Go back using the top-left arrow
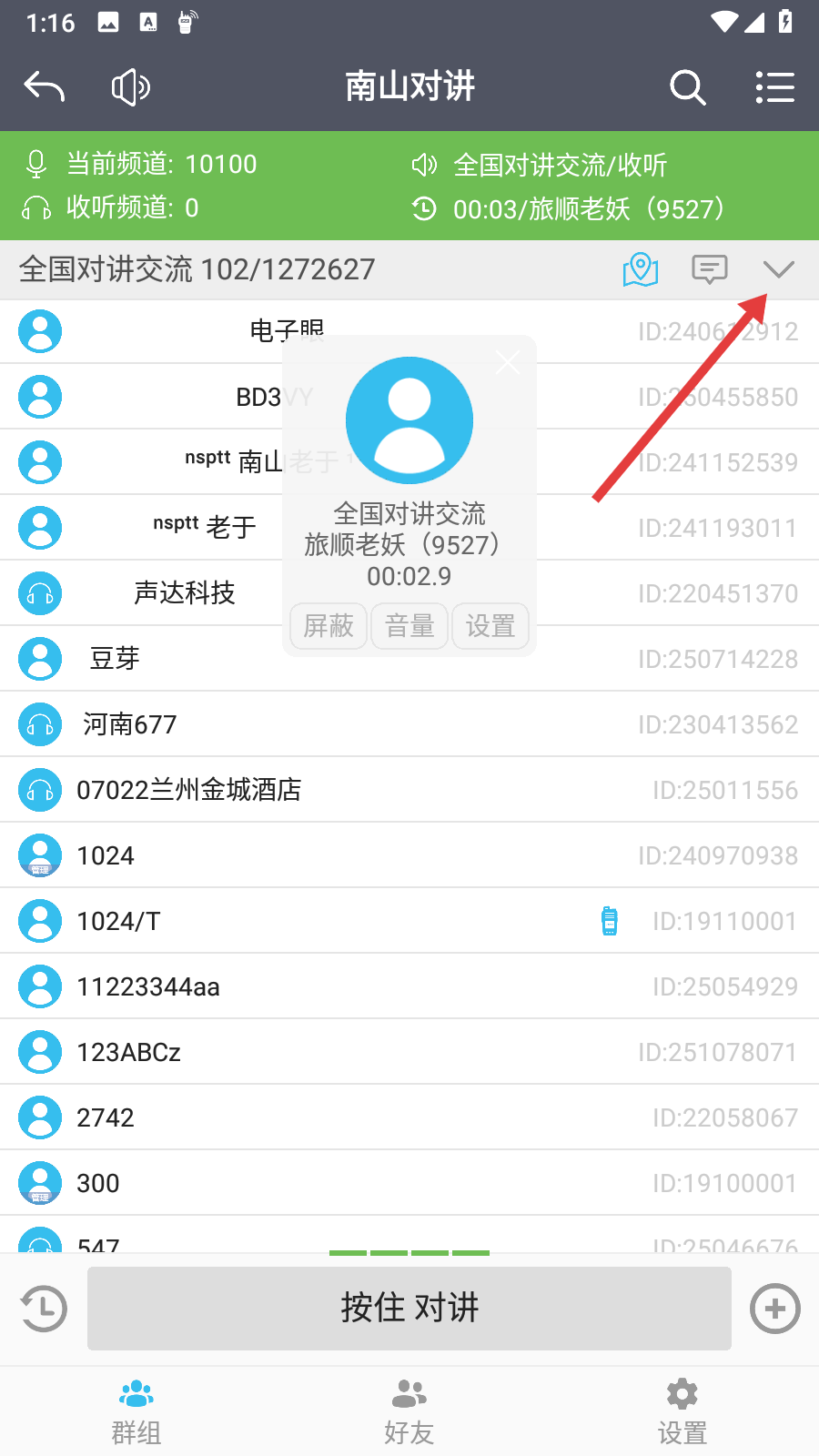Screen dimensions: 819x1456 click(44, 87)
